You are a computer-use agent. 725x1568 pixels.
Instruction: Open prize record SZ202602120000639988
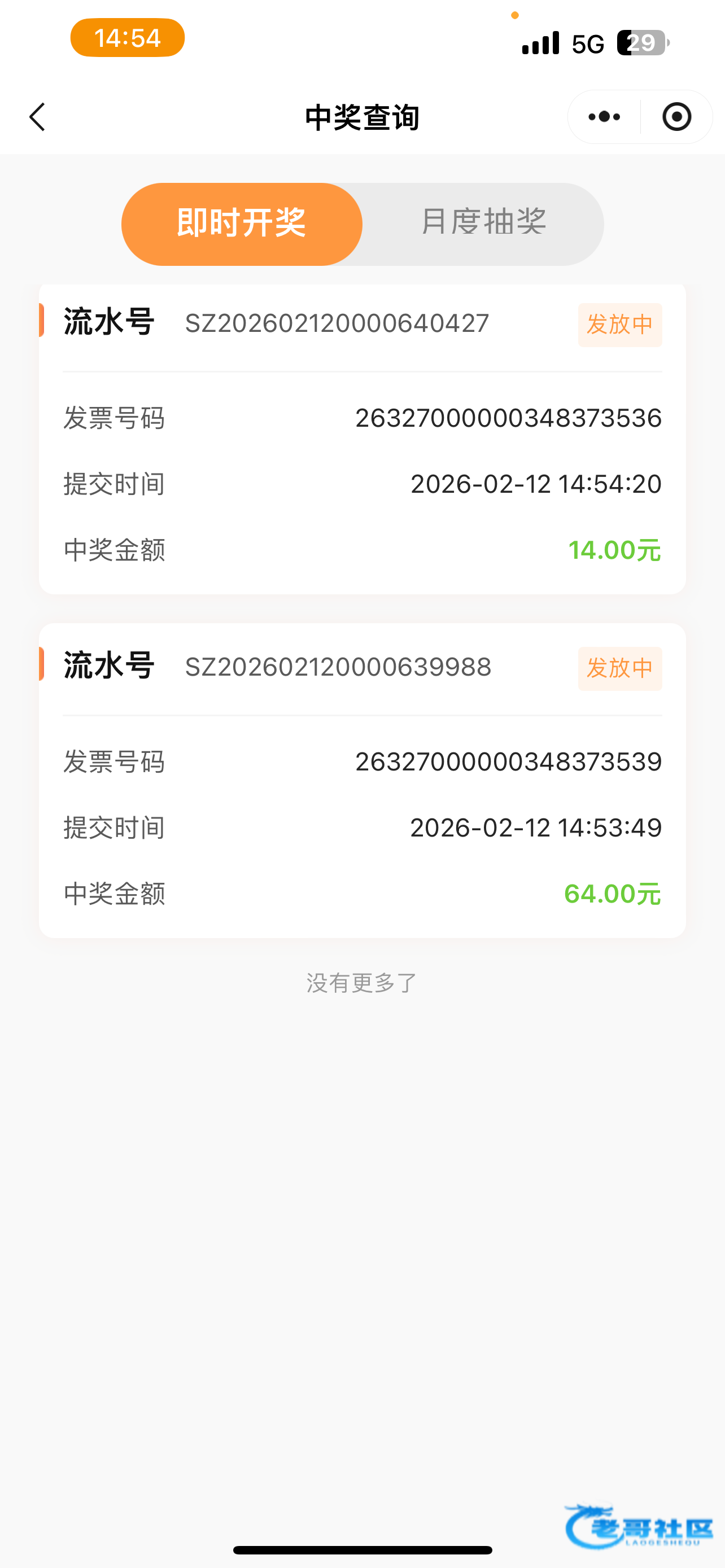(362, 781)
